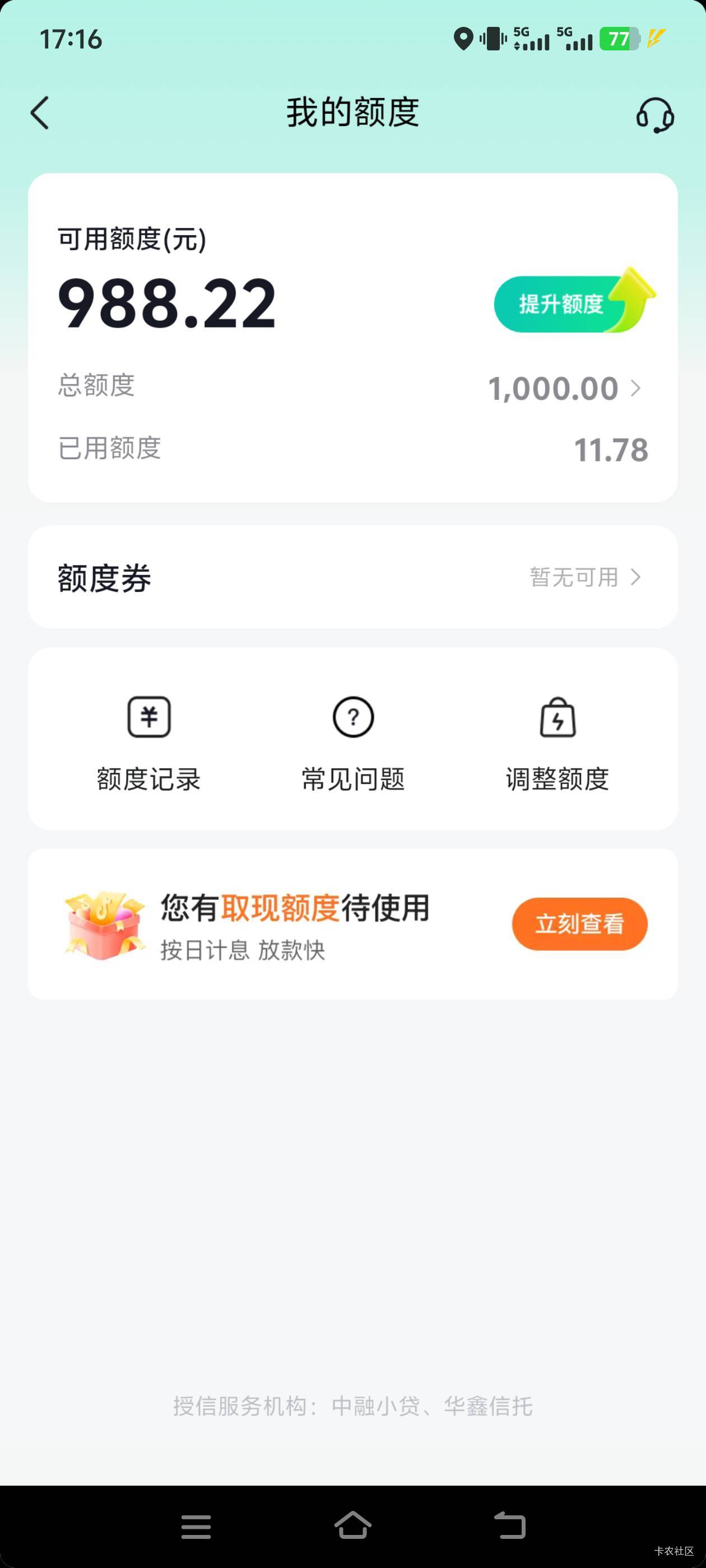
Task: Open the 额度券 row
Action: pos(352,577)
